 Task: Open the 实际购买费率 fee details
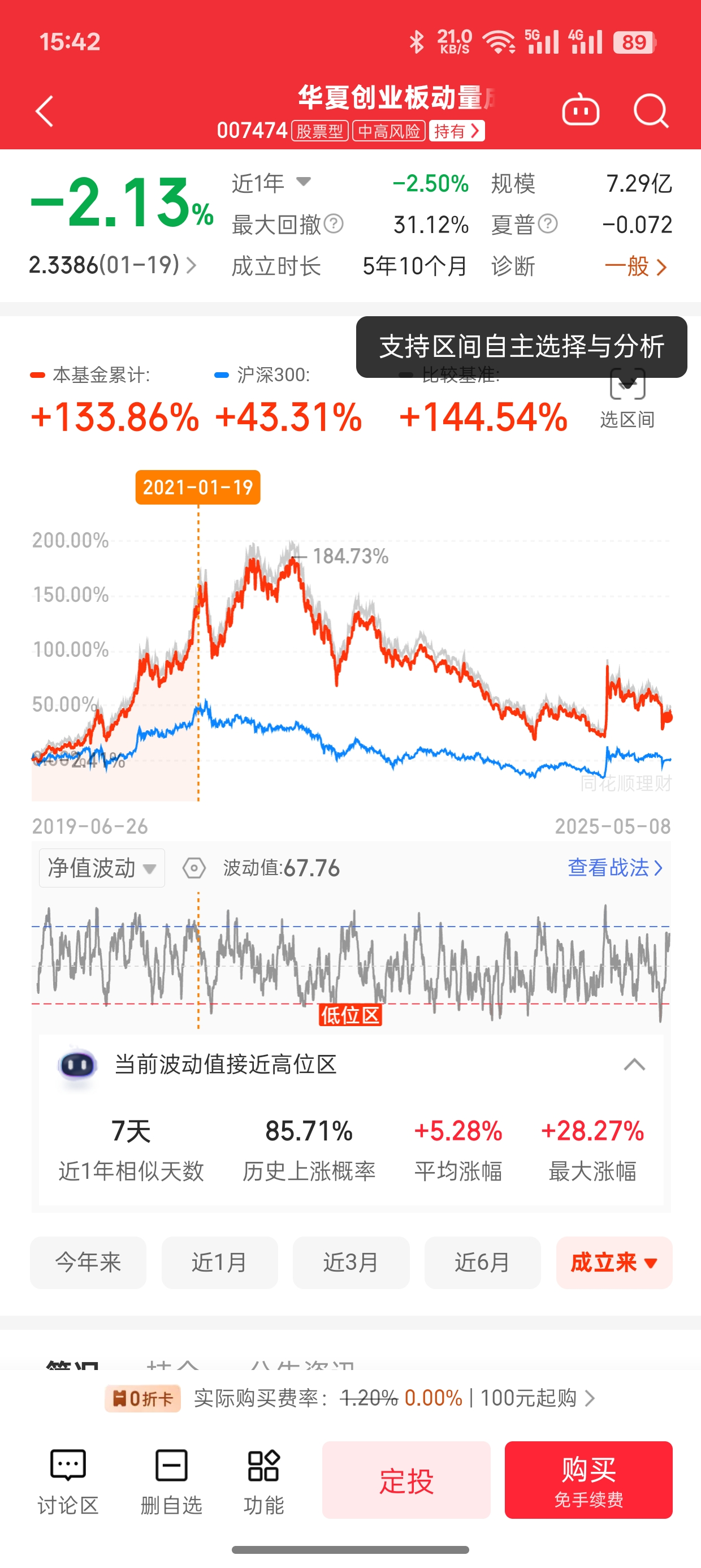(390, 1398)
